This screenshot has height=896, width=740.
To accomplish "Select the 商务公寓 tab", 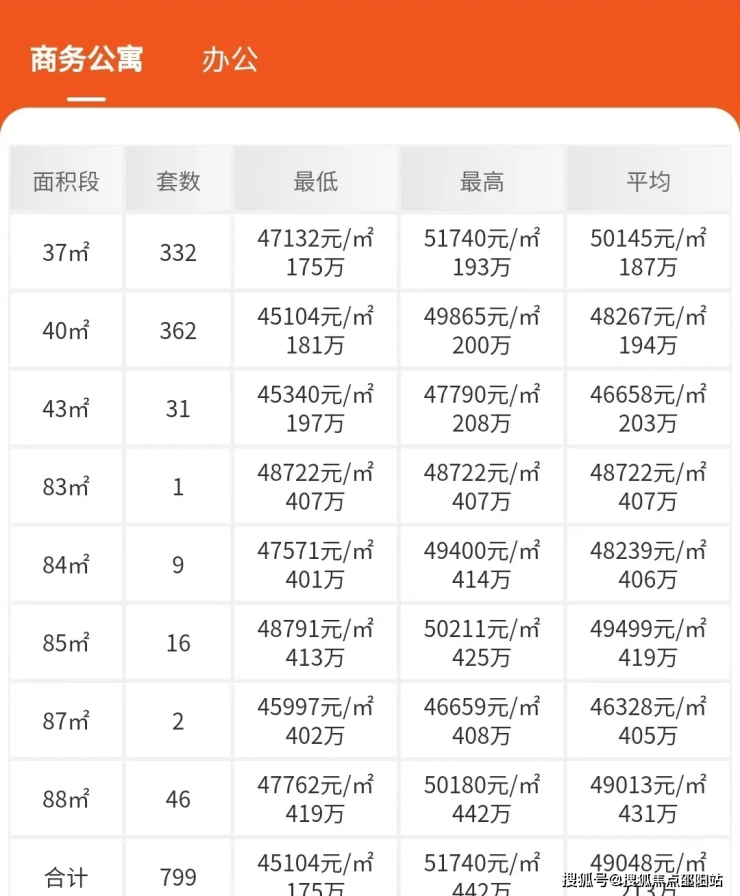I will (x=86, y=59).
